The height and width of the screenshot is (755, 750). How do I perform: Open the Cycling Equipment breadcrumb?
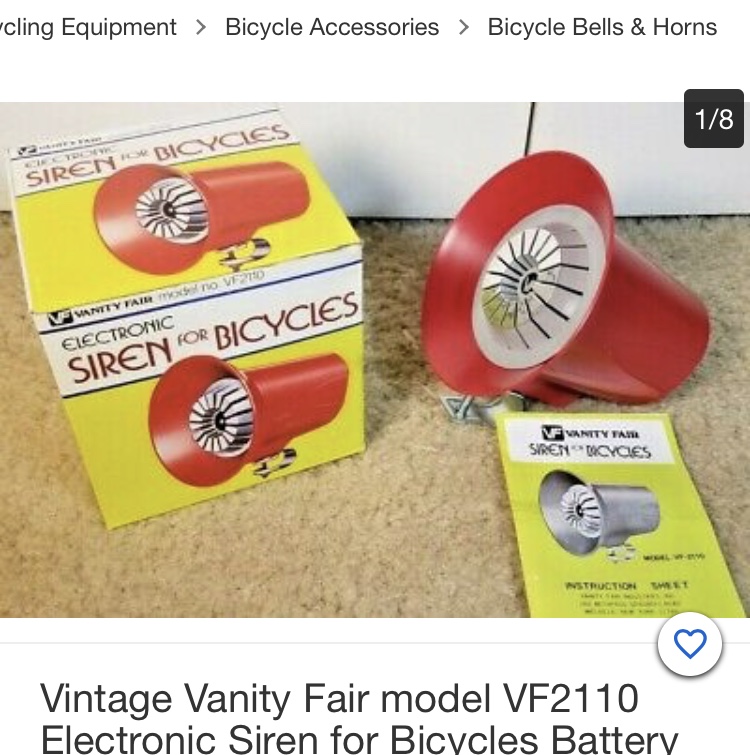(88, 27)
